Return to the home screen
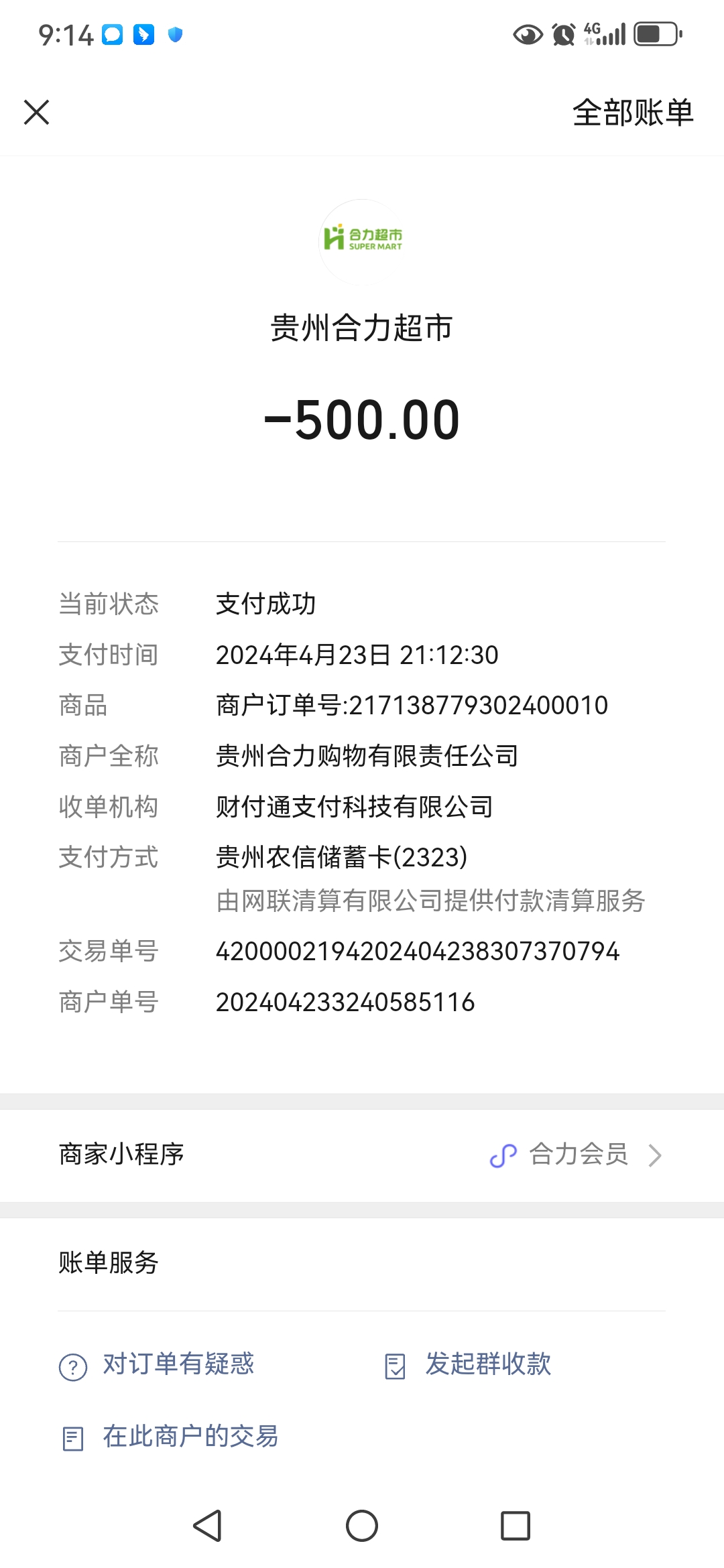The height and width of the screenshot is (1568, 724). [362, 1526]
